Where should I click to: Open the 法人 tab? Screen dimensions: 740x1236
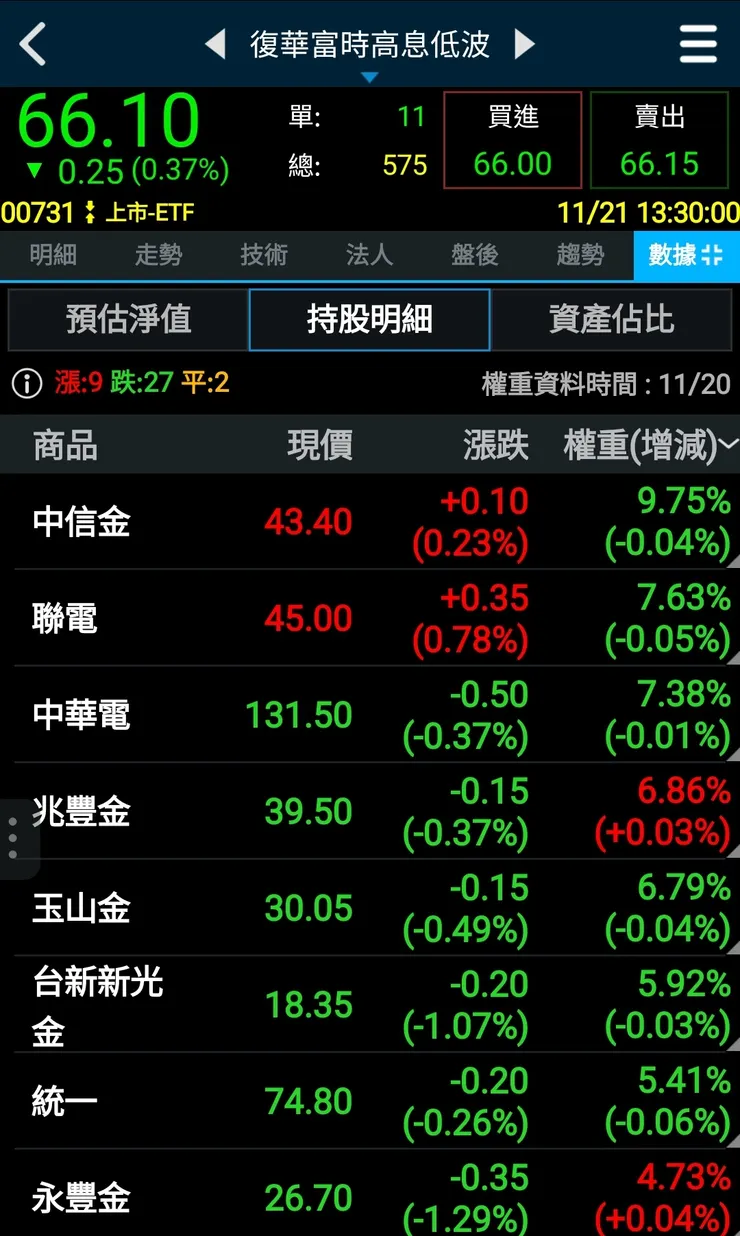pos(370,256)
